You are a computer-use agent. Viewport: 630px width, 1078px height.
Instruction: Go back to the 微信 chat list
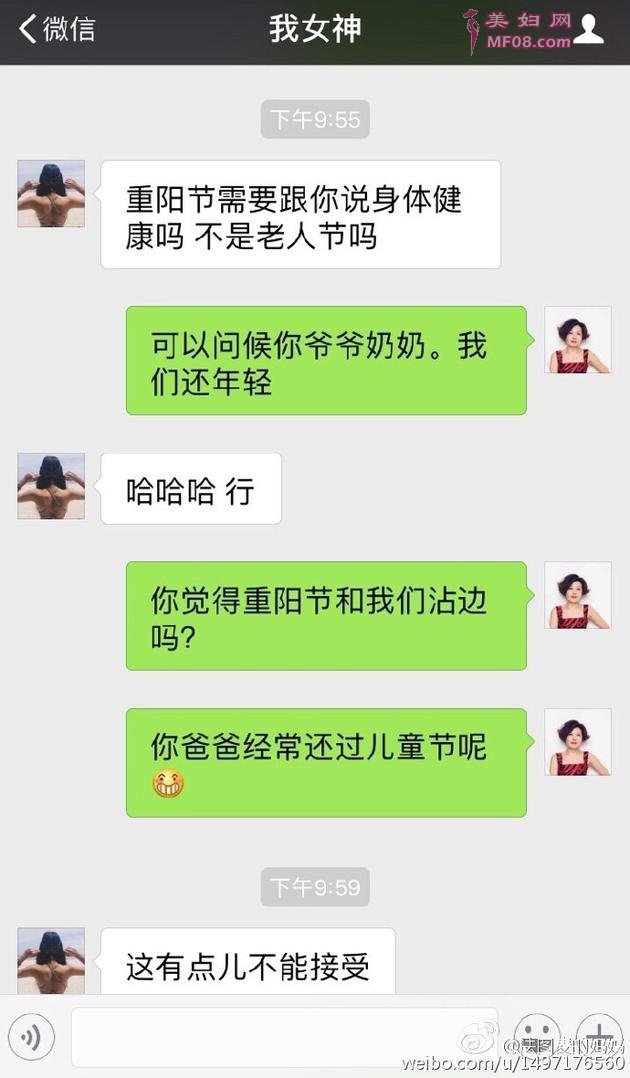[57, 29]
